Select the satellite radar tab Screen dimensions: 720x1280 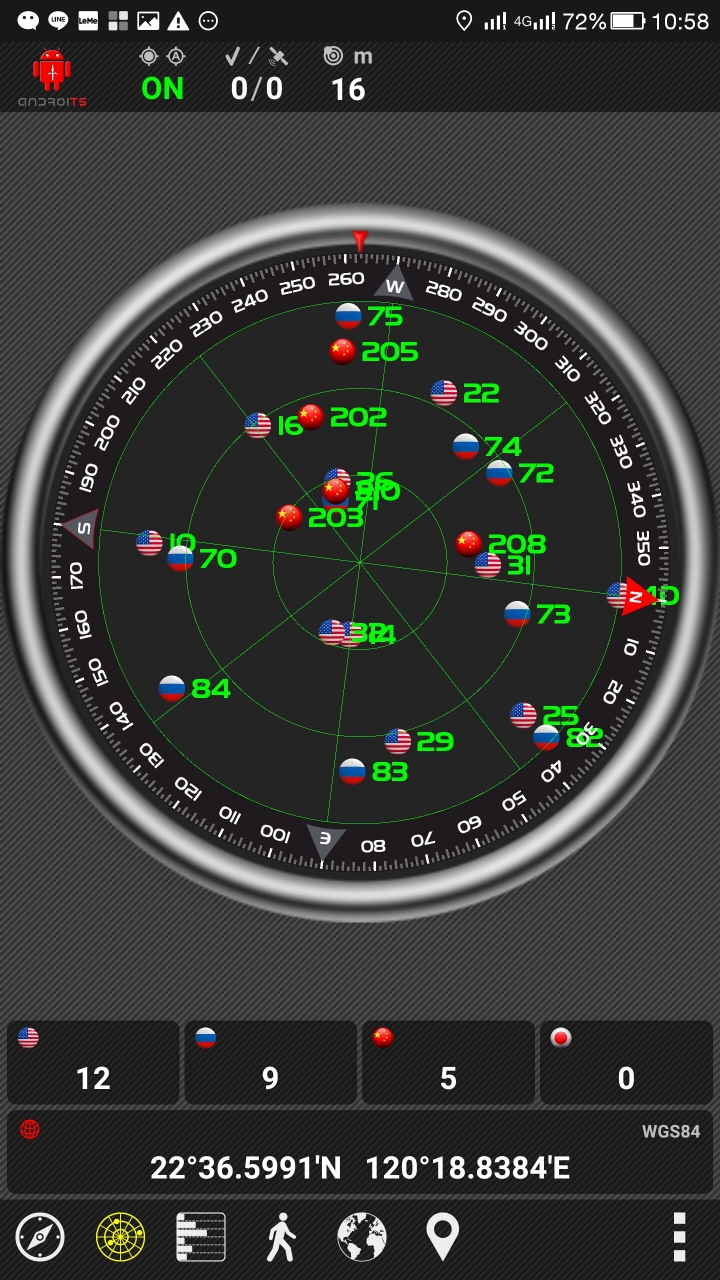click(120, 1237)
